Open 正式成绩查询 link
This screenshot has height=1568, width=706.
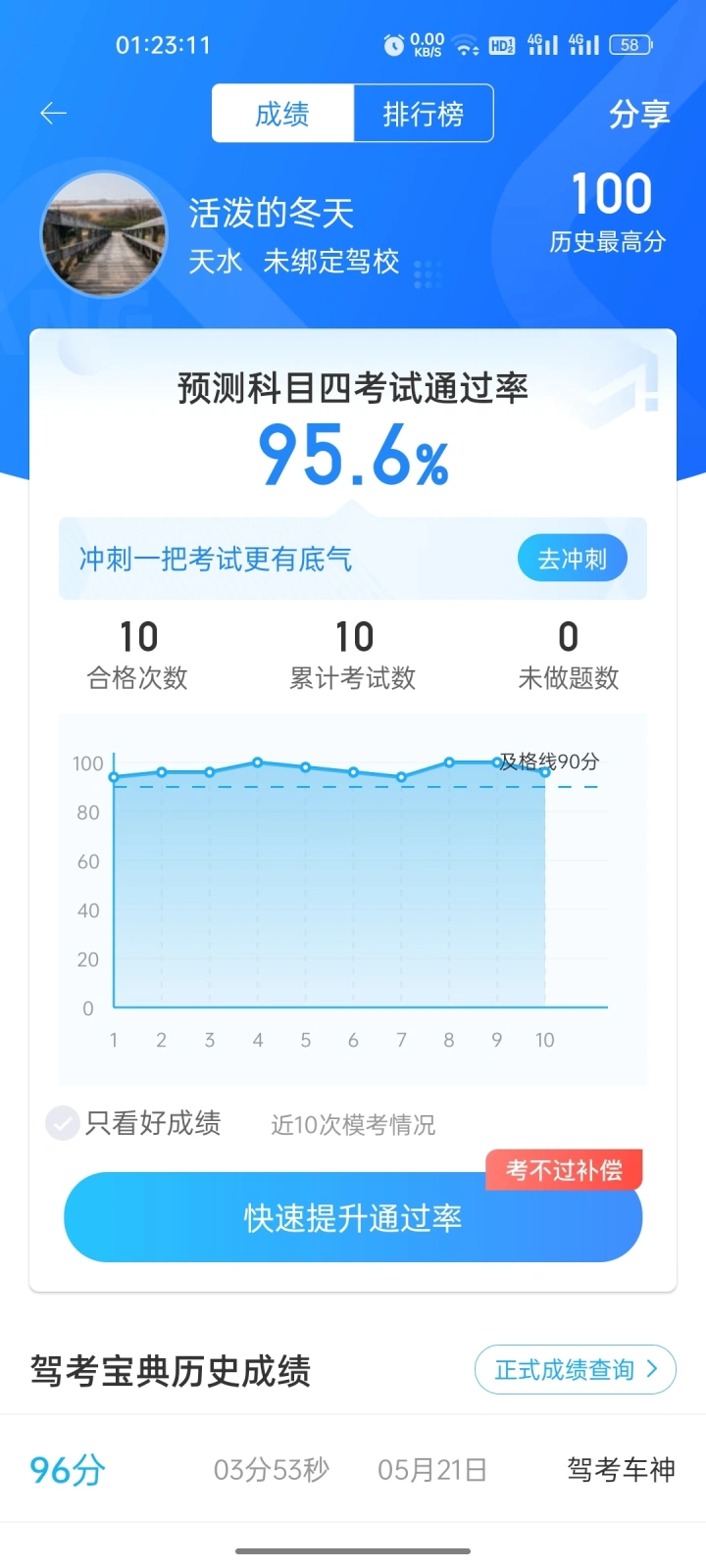coord(576,1369)
